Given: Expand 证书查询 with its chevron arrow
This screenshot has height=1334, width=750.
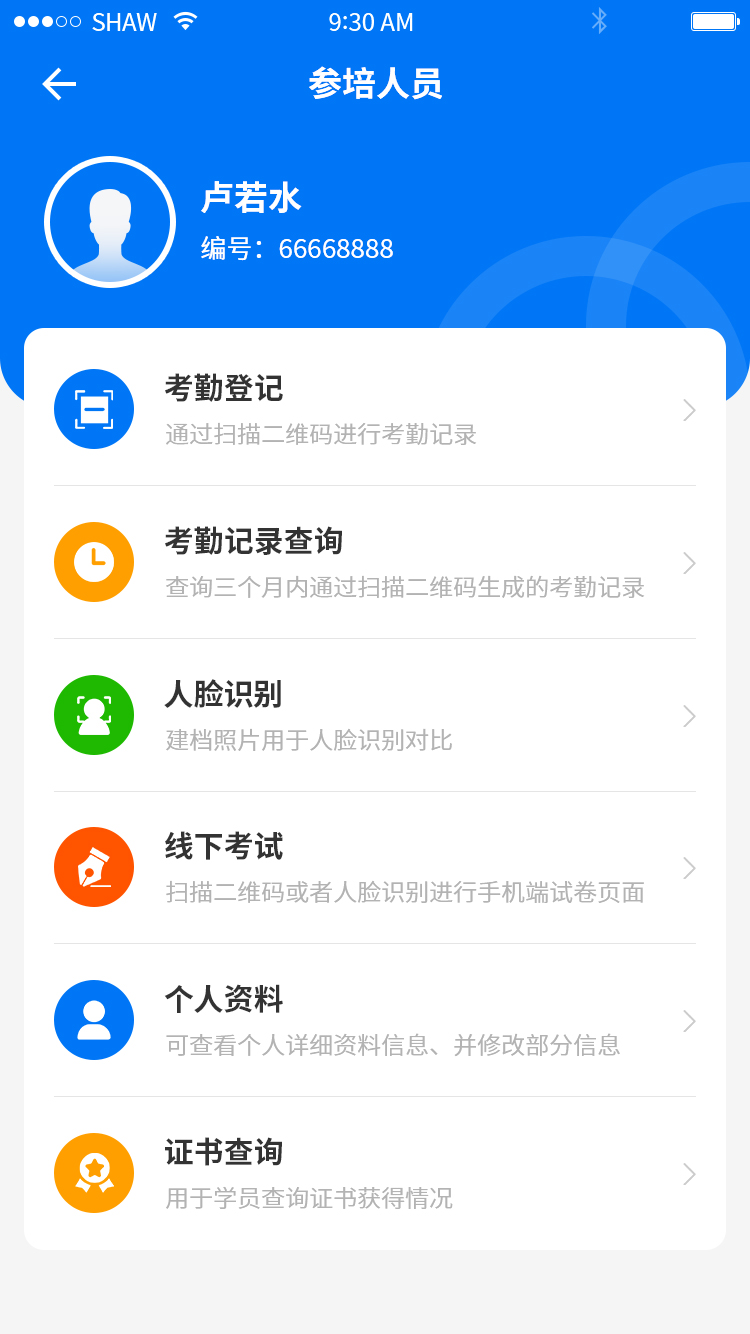Looking at the screenshot, I should coord(689,1175).
